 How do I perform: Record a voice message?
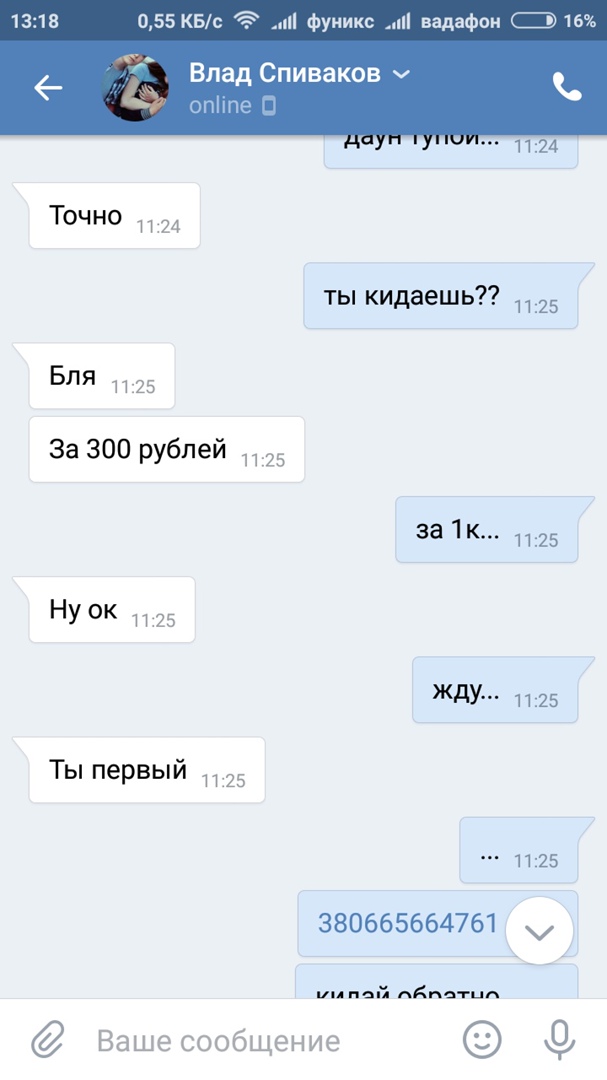point(559,1040)
